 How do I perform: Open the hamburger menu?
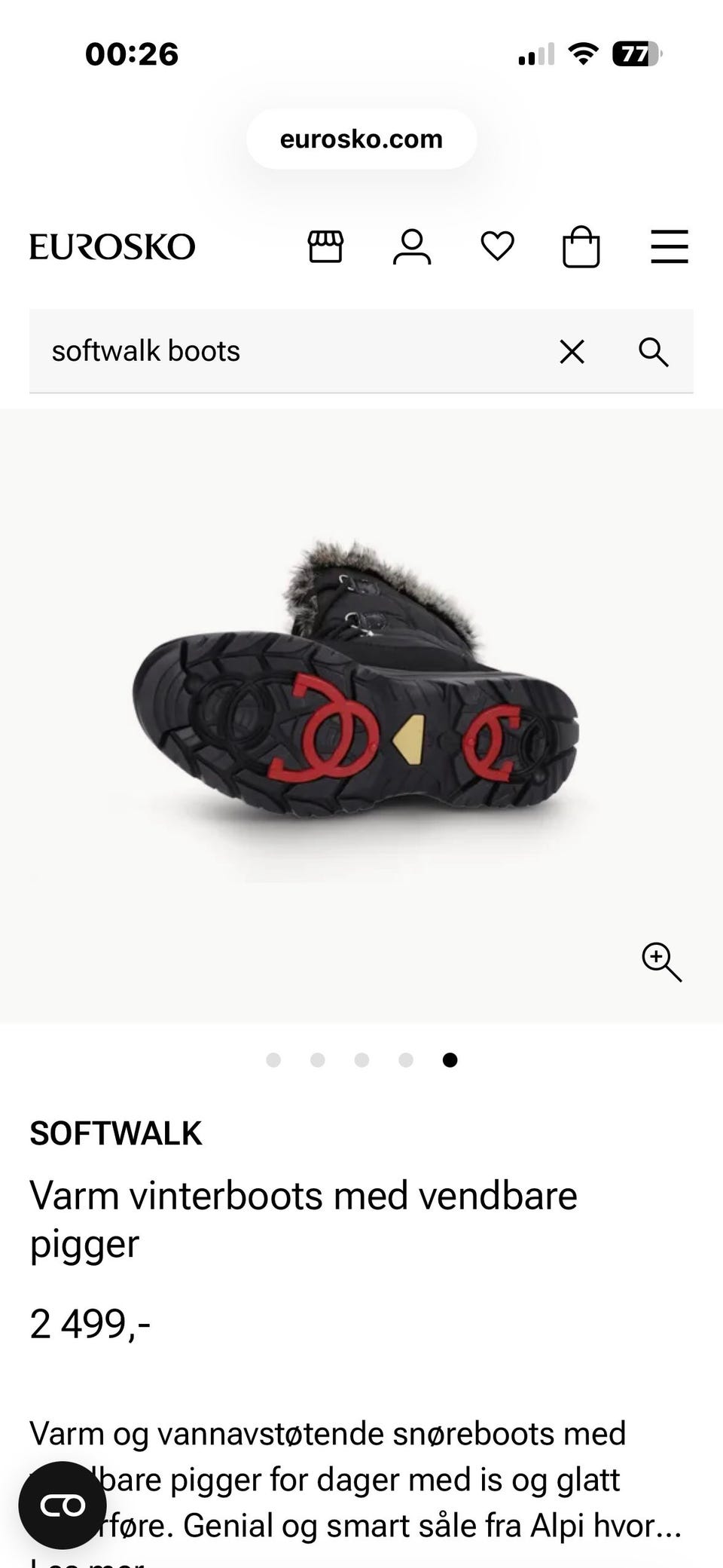coord(670,246)
